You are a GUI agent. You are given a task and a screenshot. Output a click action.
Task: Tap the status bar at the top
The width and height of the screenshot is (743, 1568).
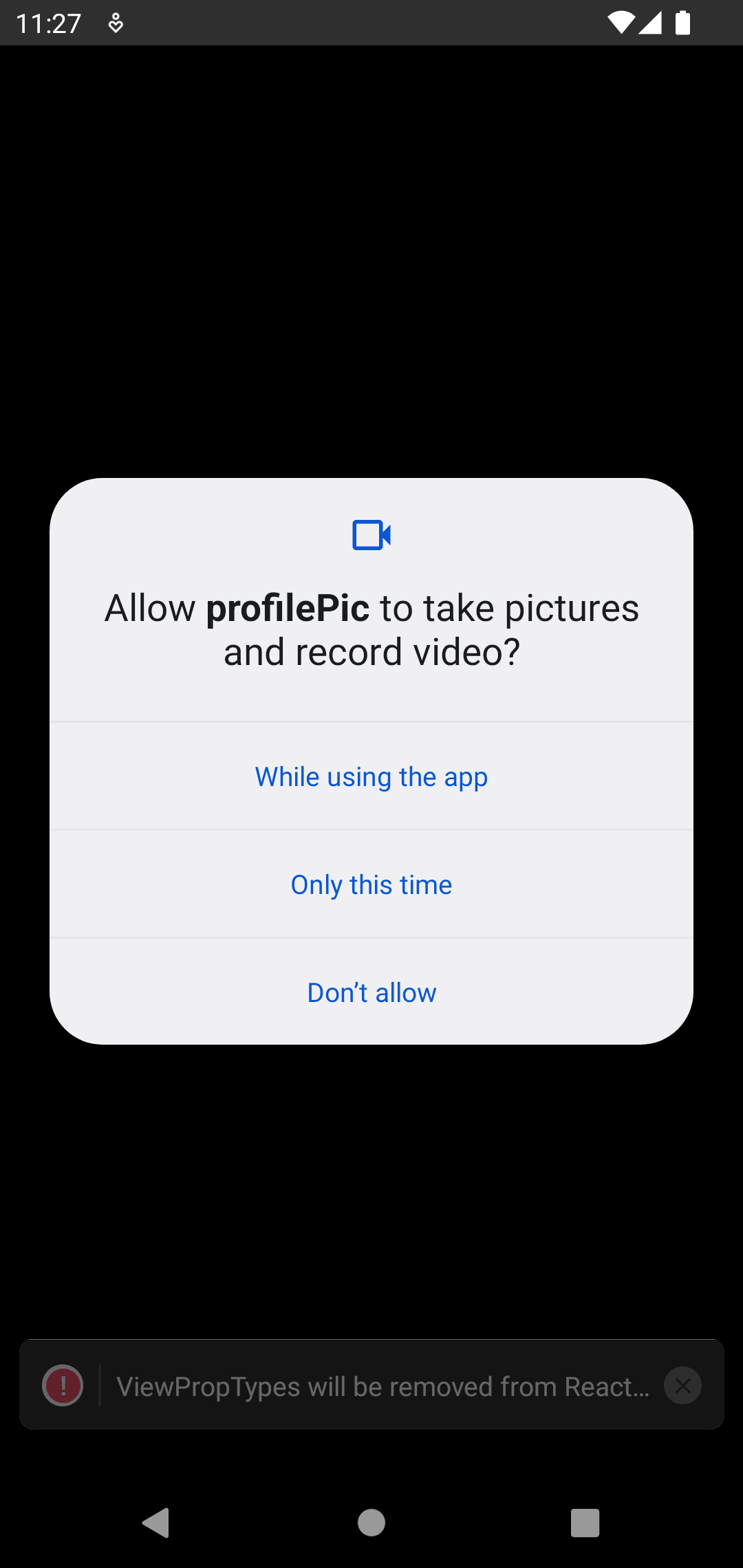371,23
